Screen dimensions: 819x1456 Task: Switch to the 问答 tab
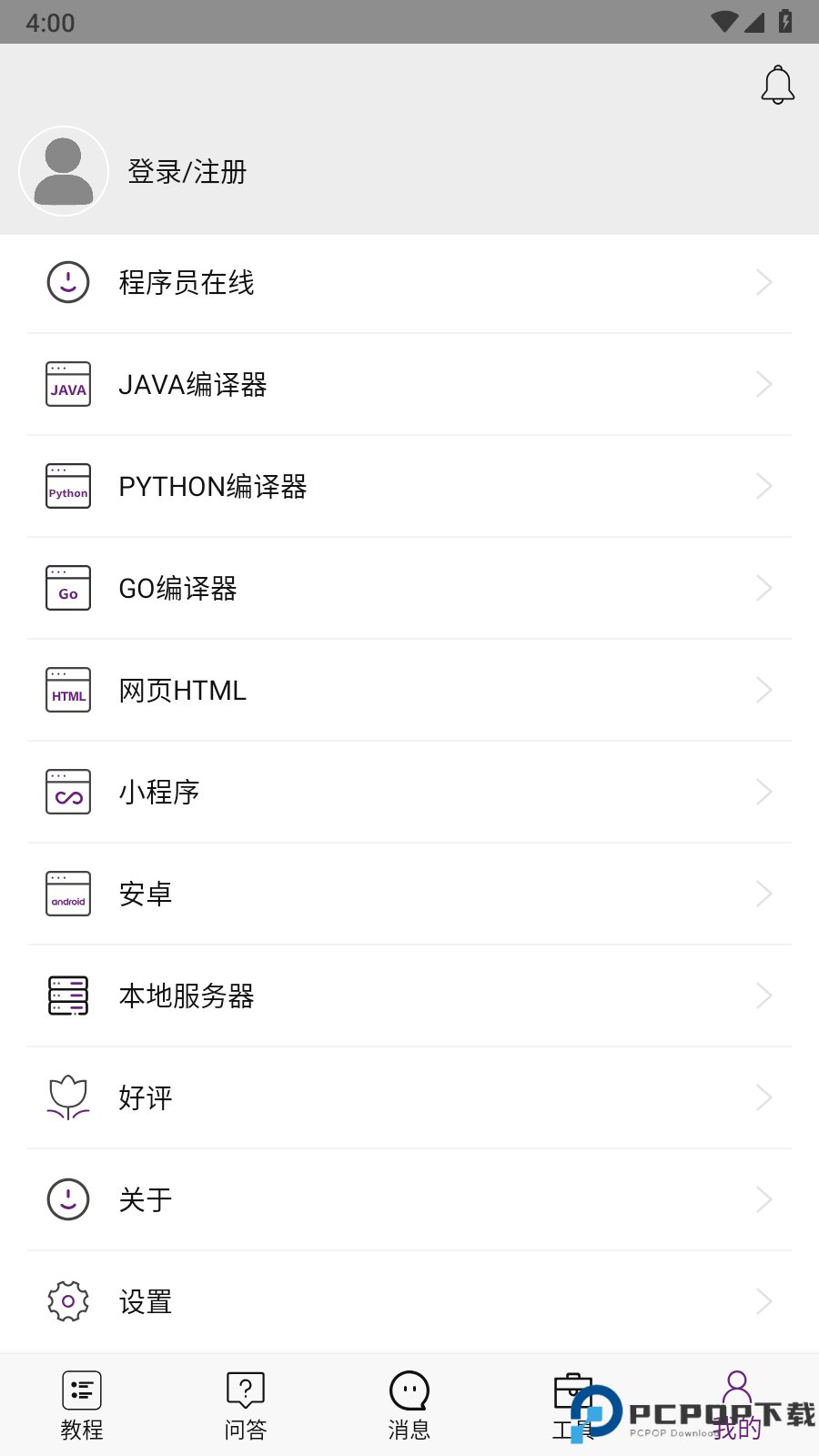pos(245,1404)
